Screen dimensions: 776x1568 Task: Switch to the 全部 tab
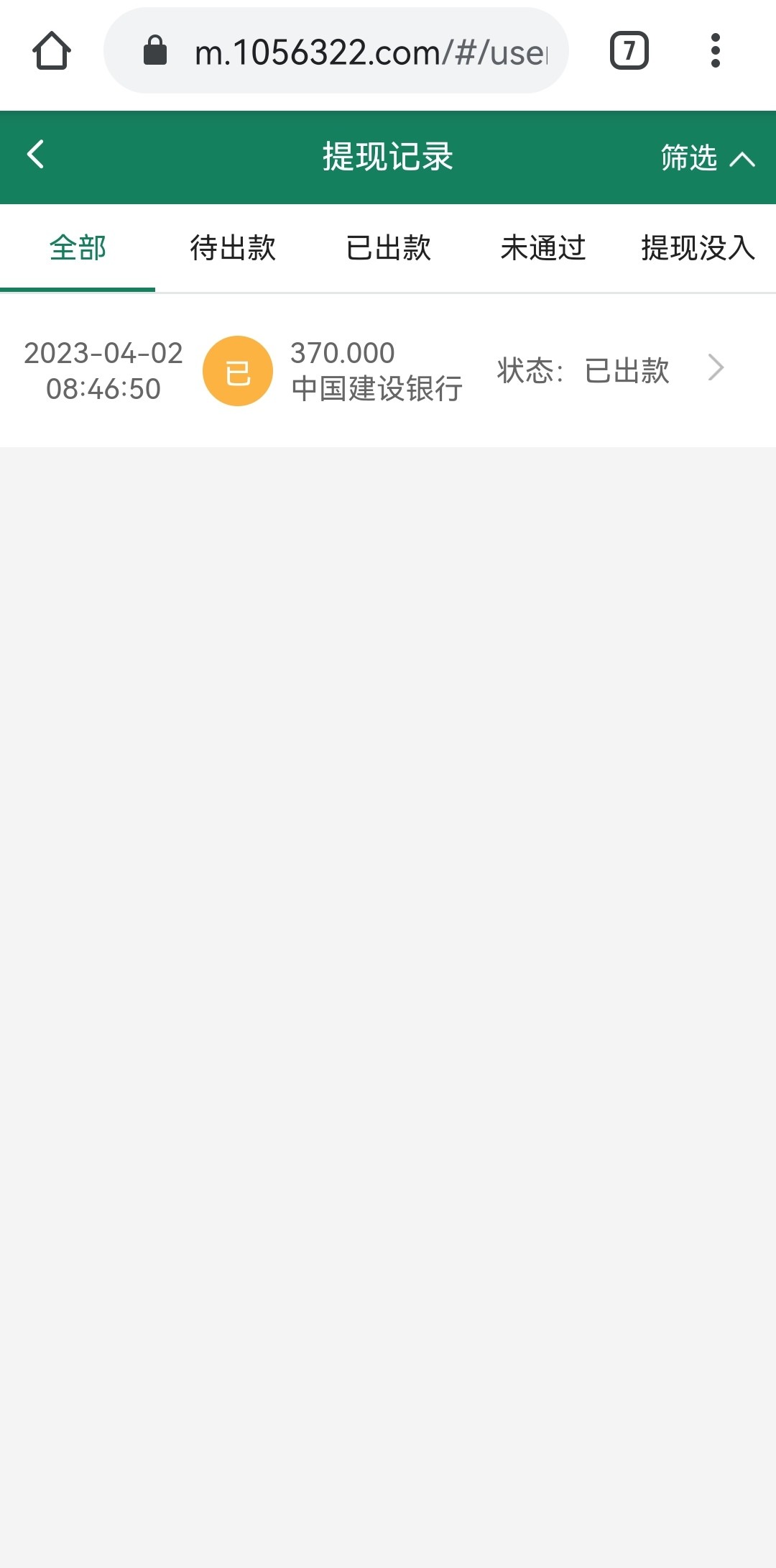pos(78,248)
